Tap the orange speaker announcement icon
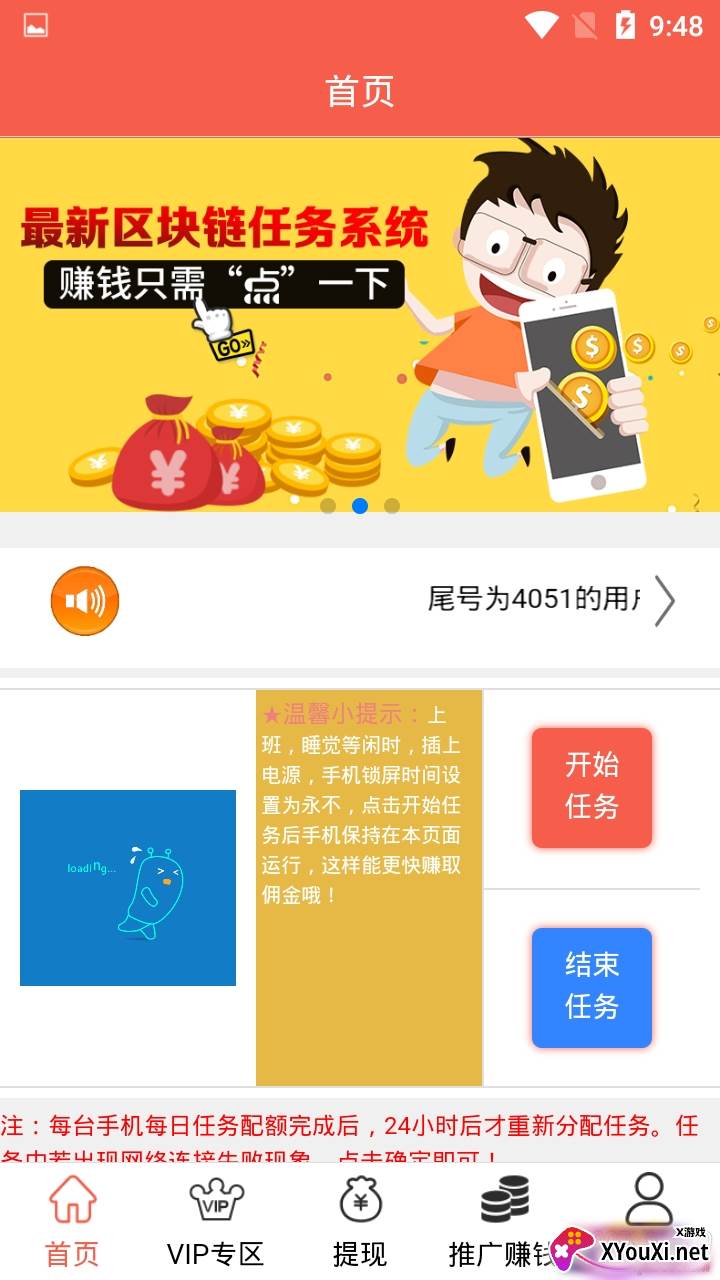This screenshot has height=1280, width=720. pos(85,601)
